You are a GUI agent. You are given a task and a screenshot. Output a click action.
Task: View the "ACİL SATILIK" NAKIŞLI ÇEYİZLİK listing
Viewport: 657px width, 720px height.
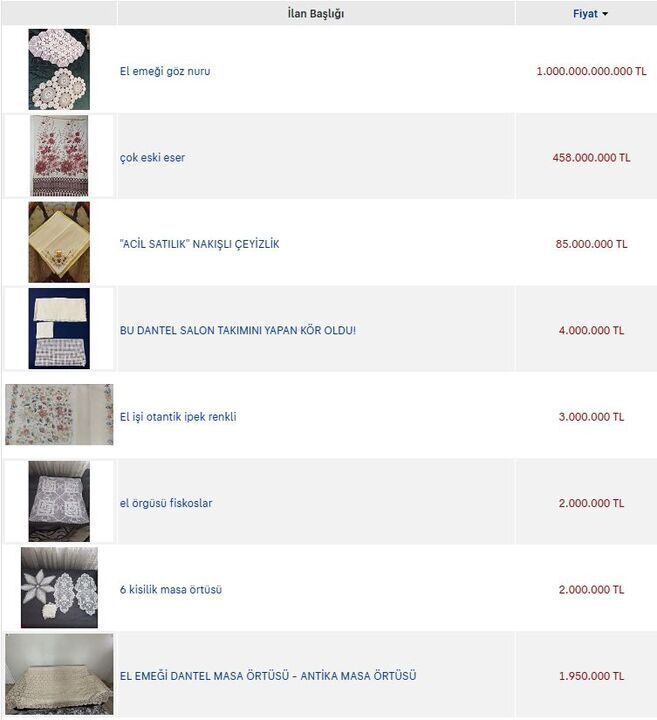[x=199, y=244]
